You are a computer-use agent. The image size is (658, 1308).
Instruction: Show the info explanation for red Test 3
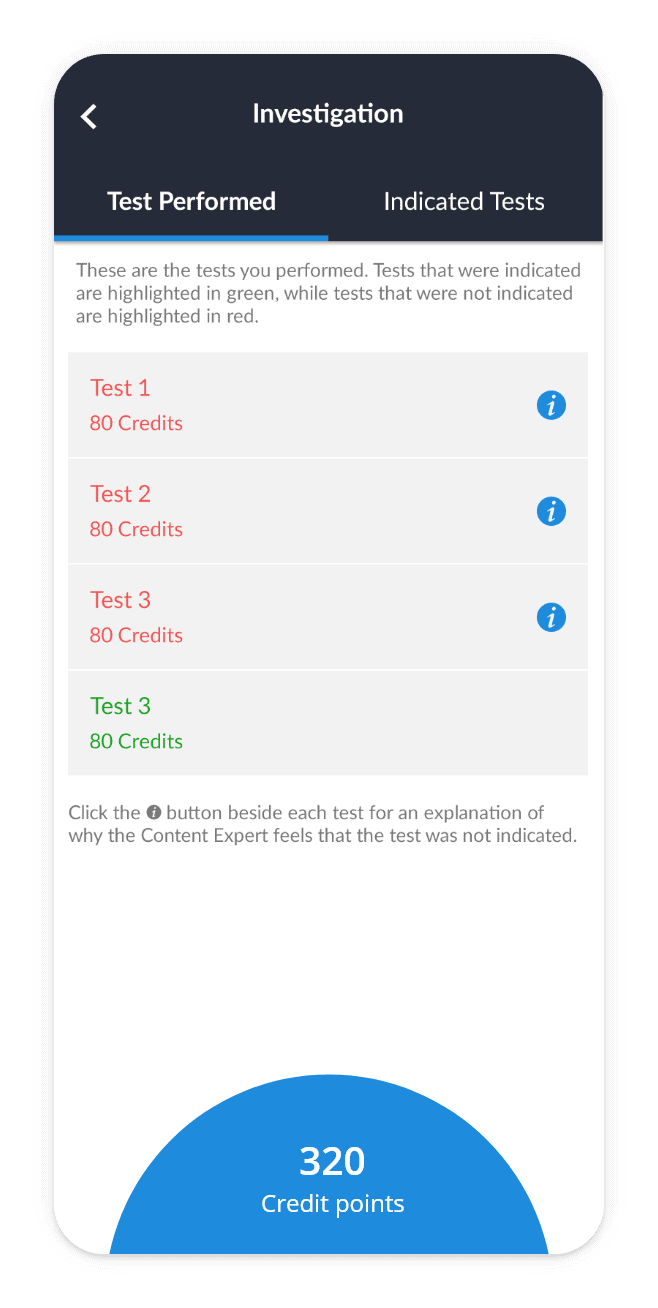(x=551, y=617)
